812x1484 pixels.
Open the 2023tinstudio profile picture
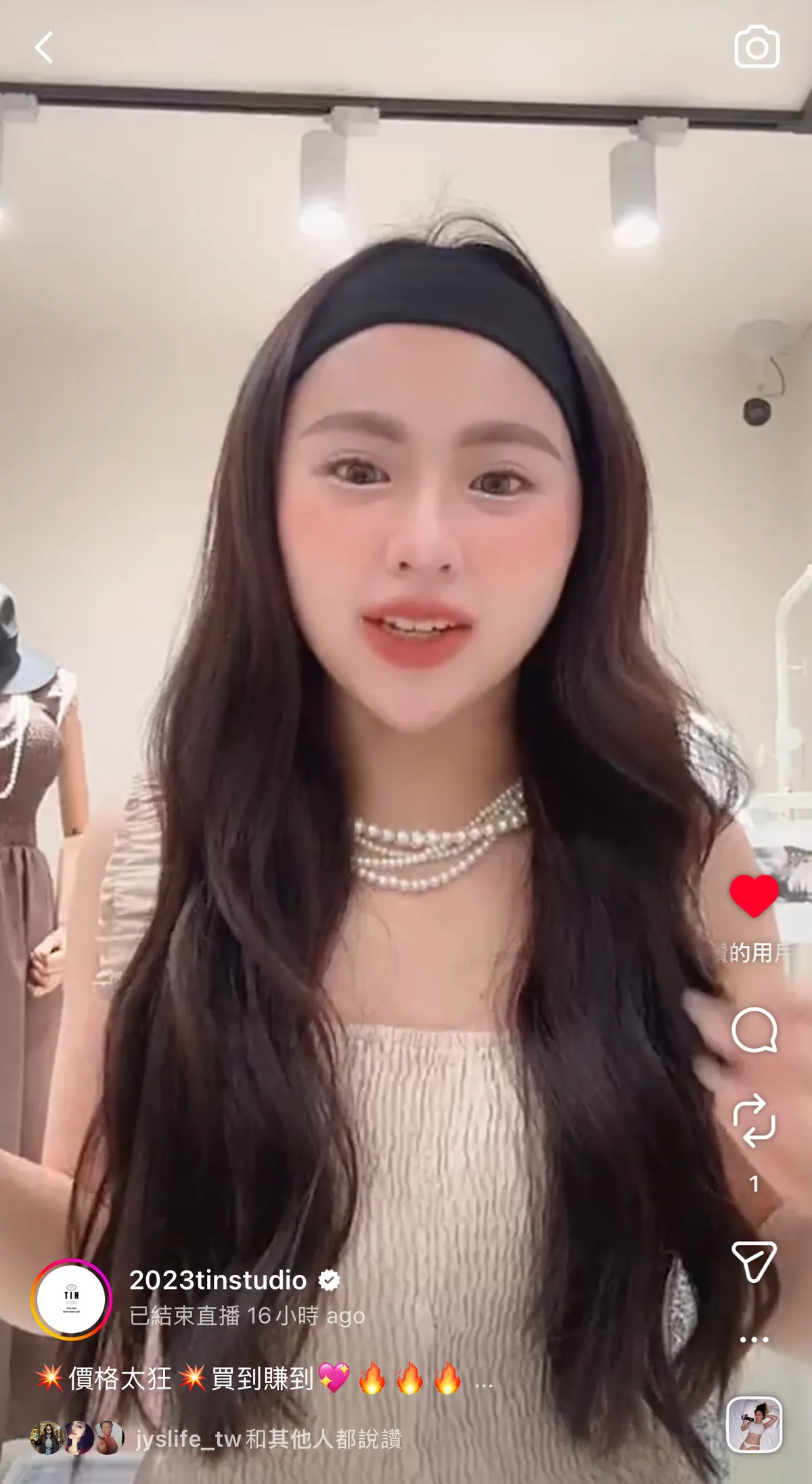(x=71, y=1299)
